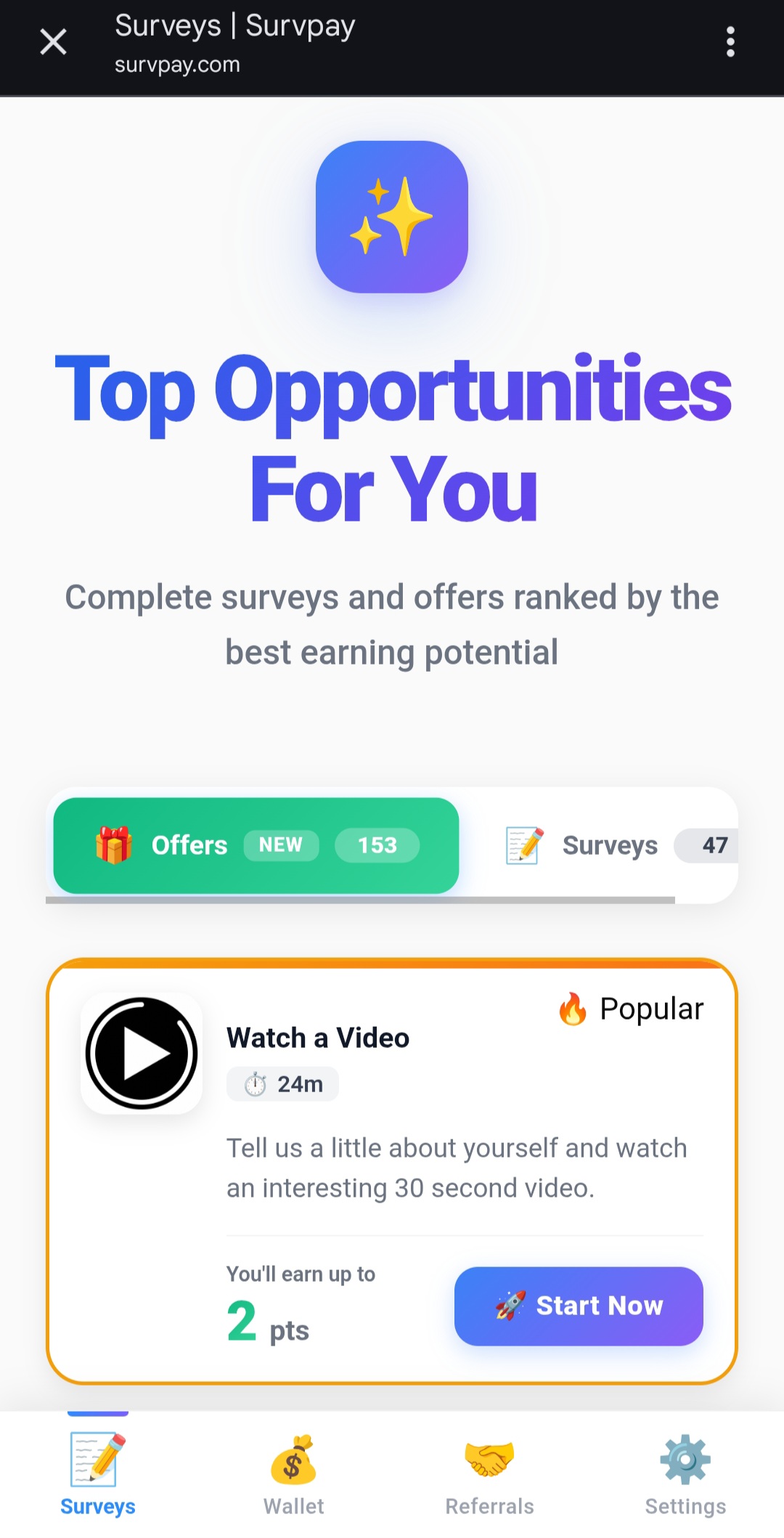Tap the rocket icon inside Start Now
This screenshot has width=784, height=1538.
(510, 1306)
